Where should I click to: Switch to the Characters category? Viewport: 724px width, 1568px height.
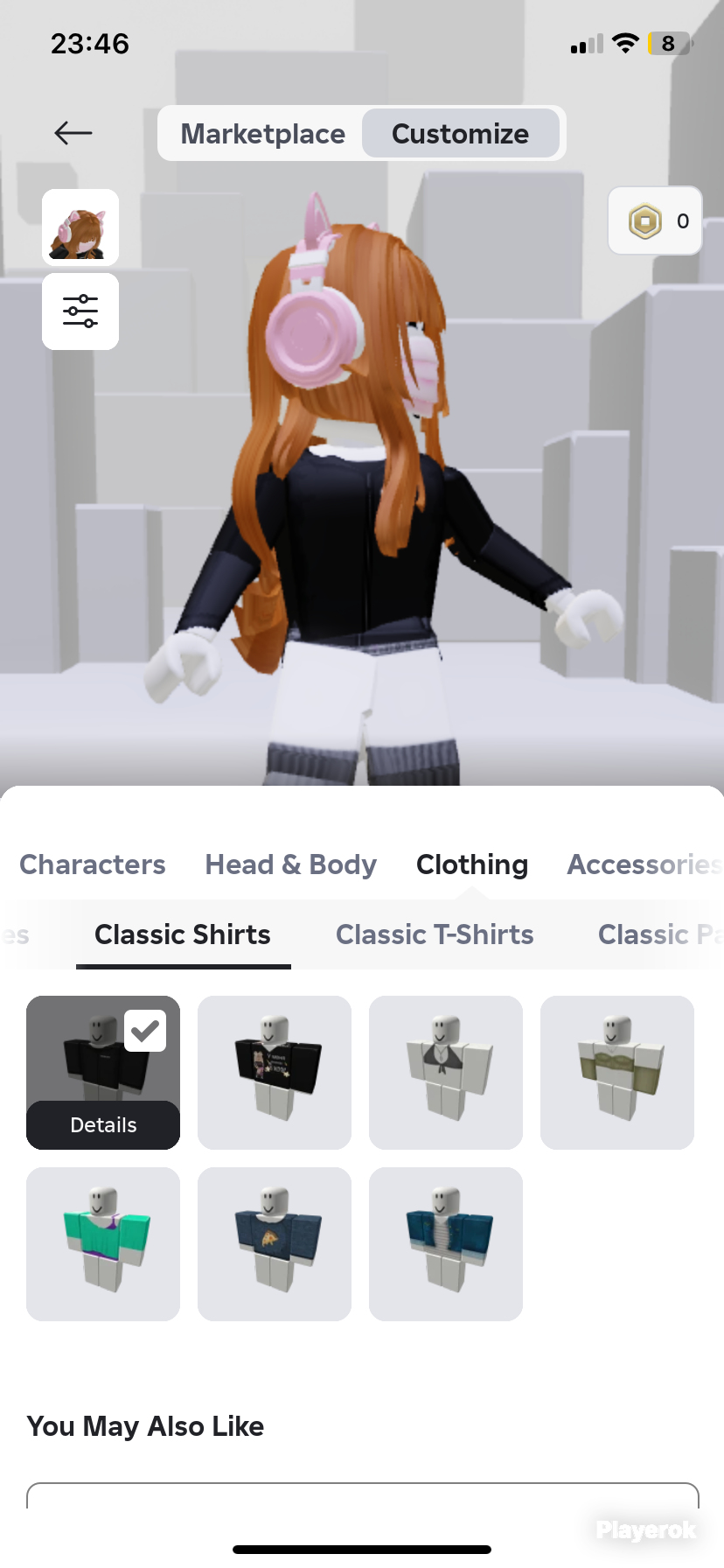click(93, 864)
